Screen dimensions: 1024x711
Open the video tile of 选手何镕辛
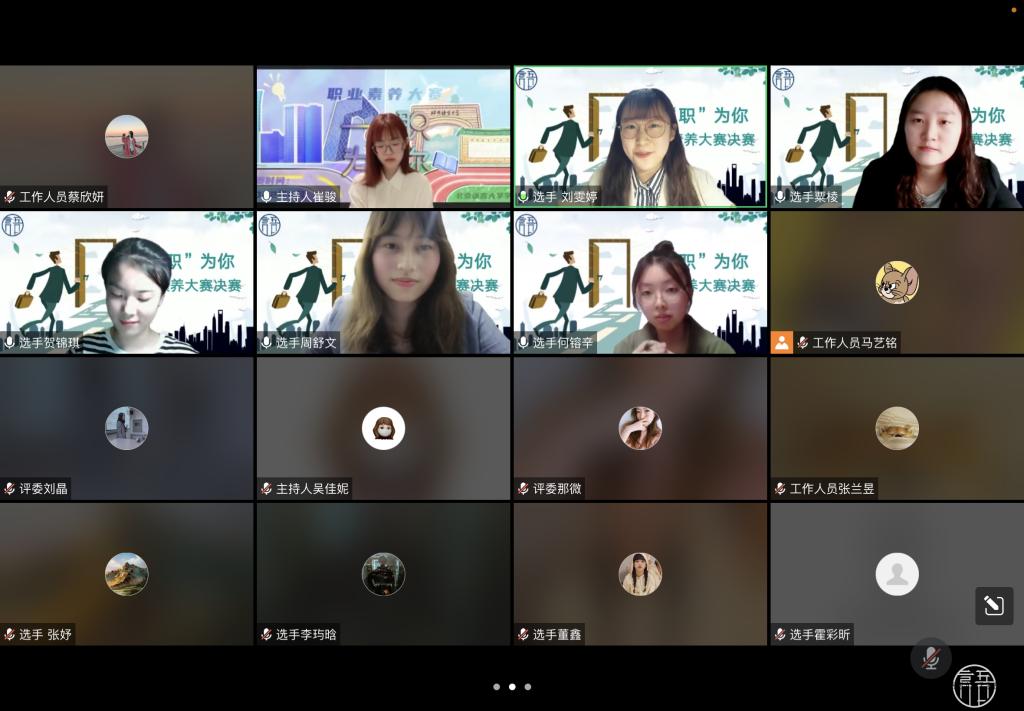point(640,282)
